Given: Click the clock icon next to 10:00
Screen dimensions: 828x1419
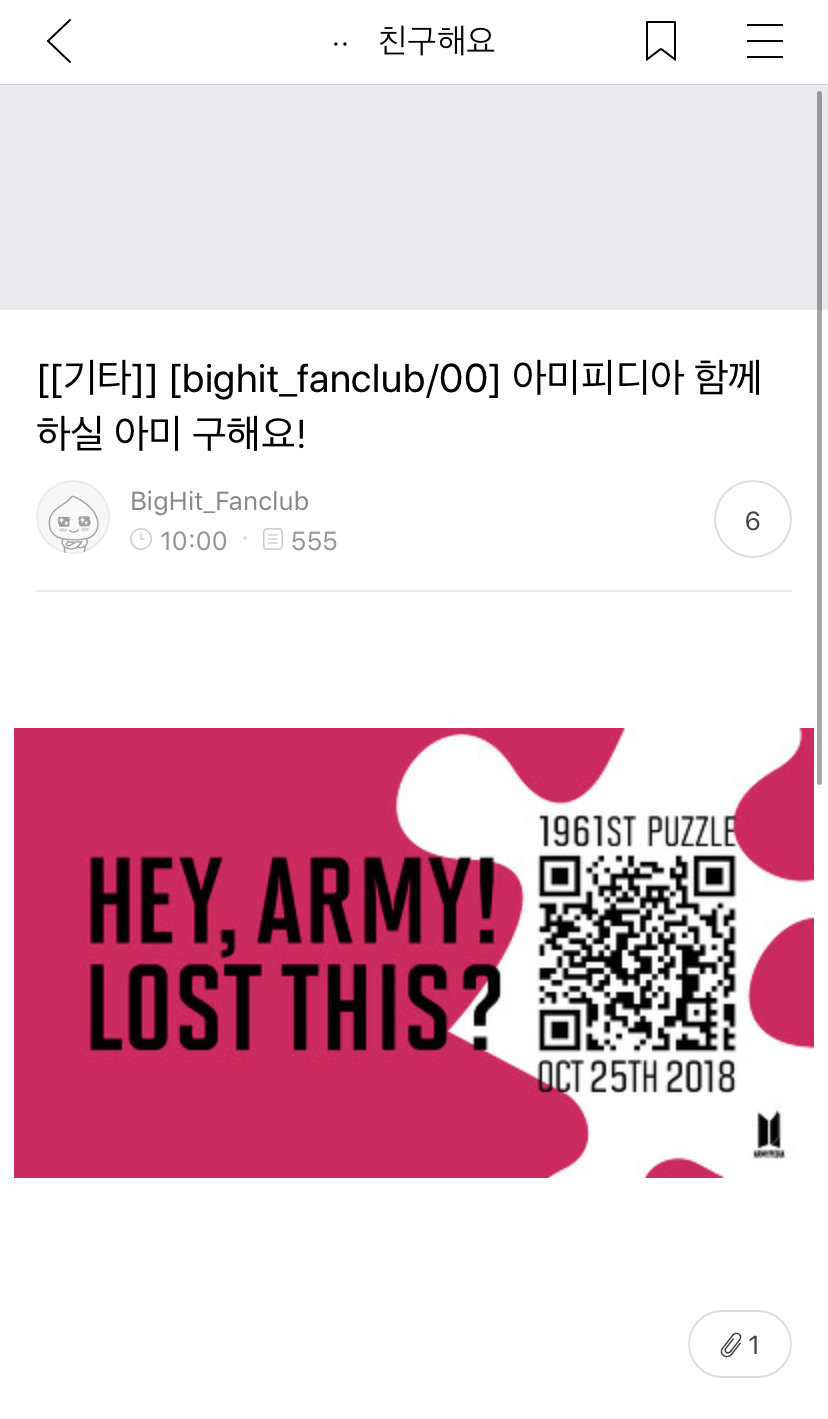Looking at the screenshot, I should [140, 540].
